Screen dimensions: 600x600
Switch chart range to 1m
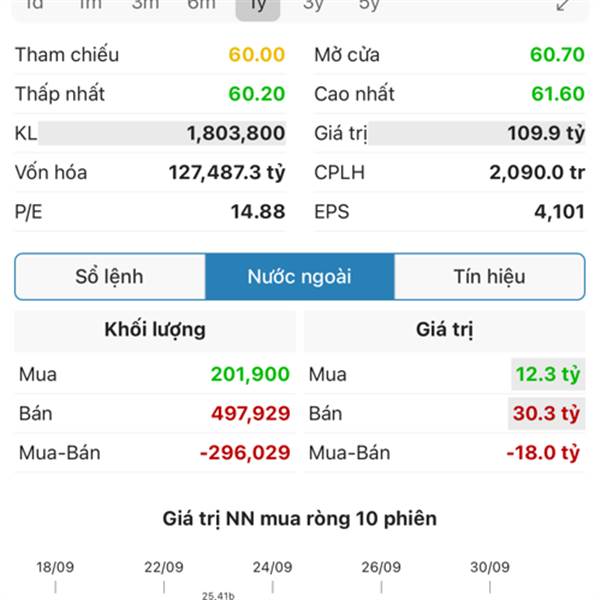[x=90, y=6]
